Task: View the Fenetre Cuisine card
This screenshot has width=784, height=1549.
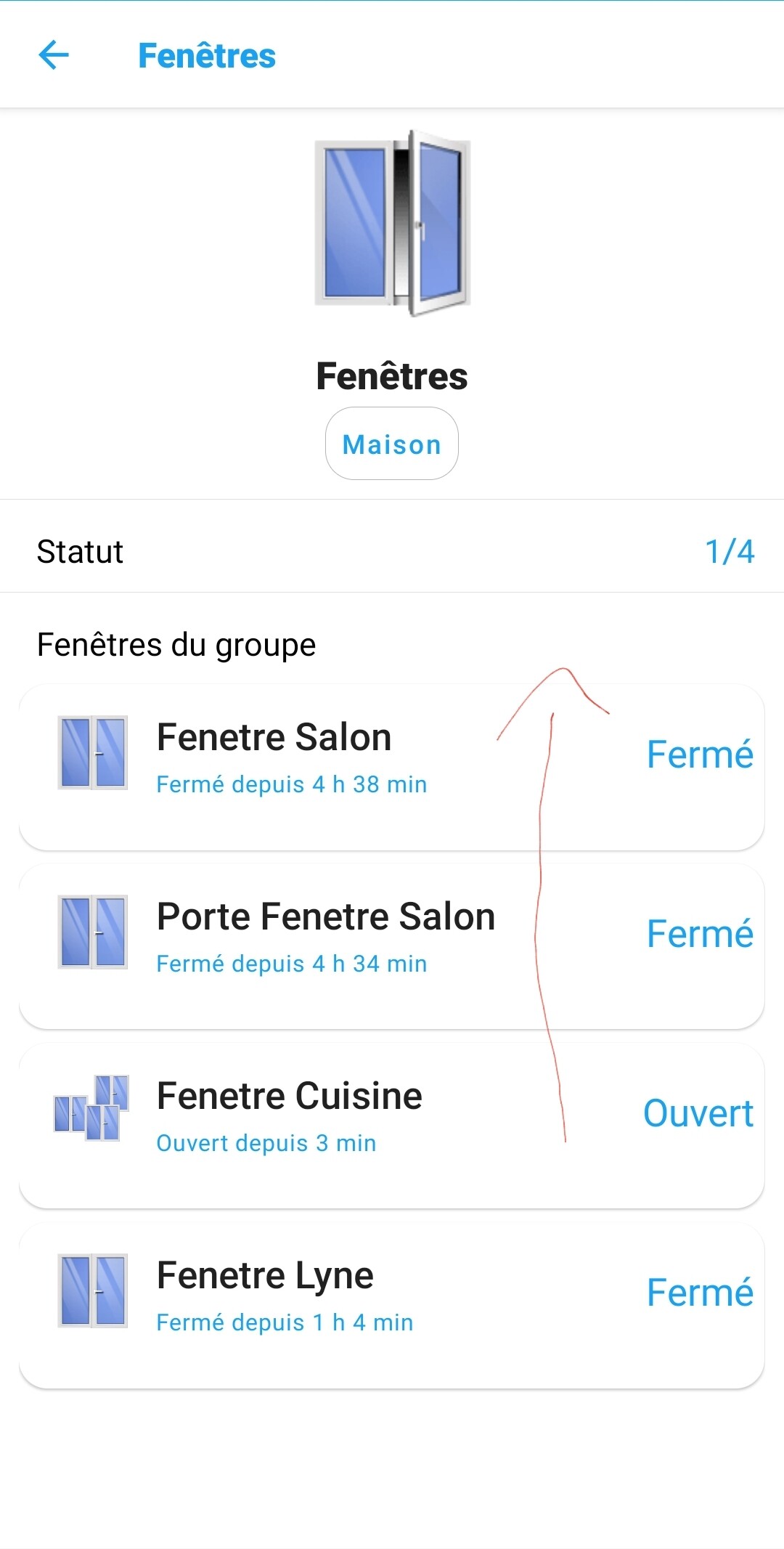Action: (392, 1125)
